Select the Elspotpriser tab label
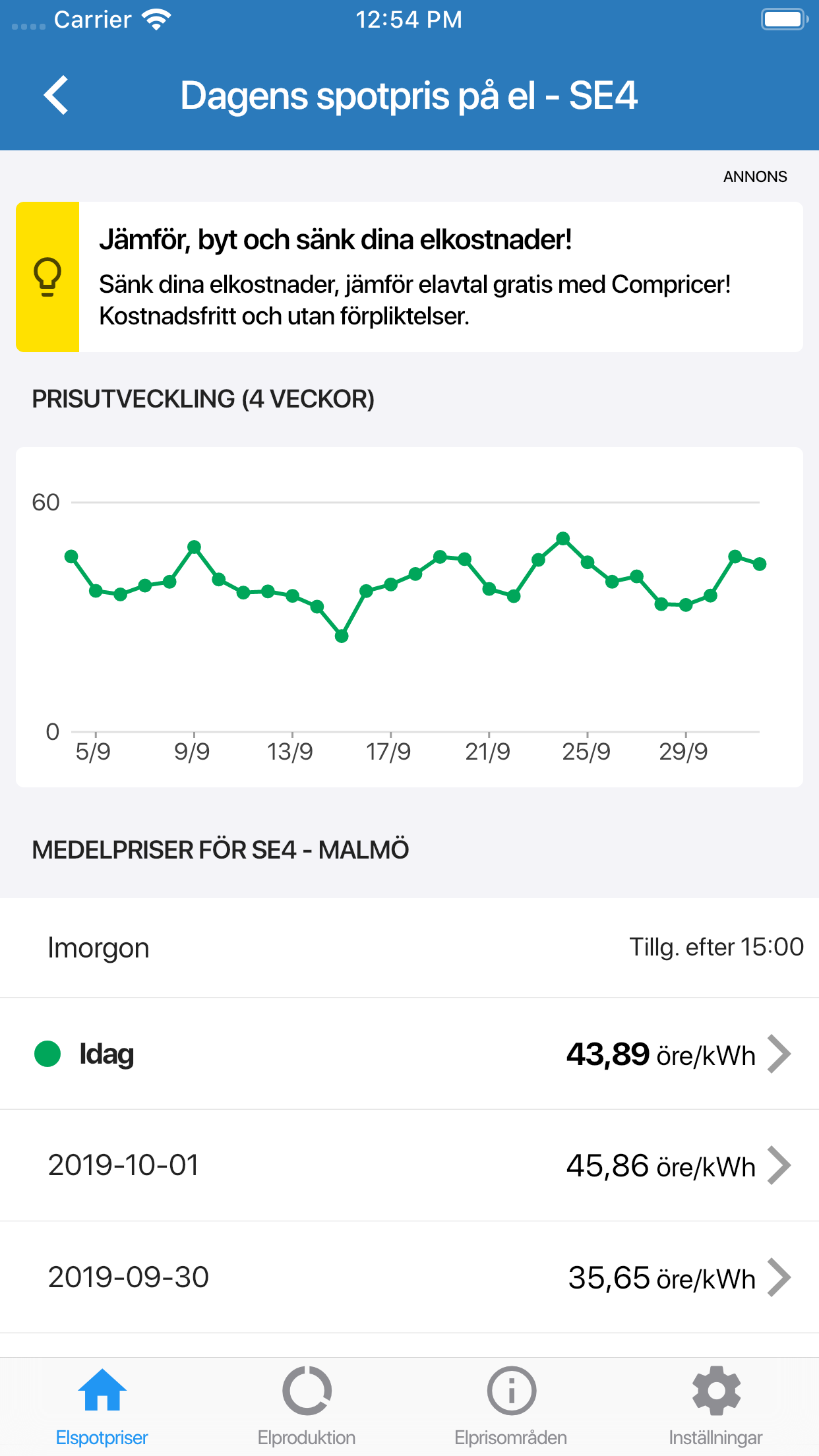Image resolution: width=819 pixels, height=1456 pixels. point(101,1436)
